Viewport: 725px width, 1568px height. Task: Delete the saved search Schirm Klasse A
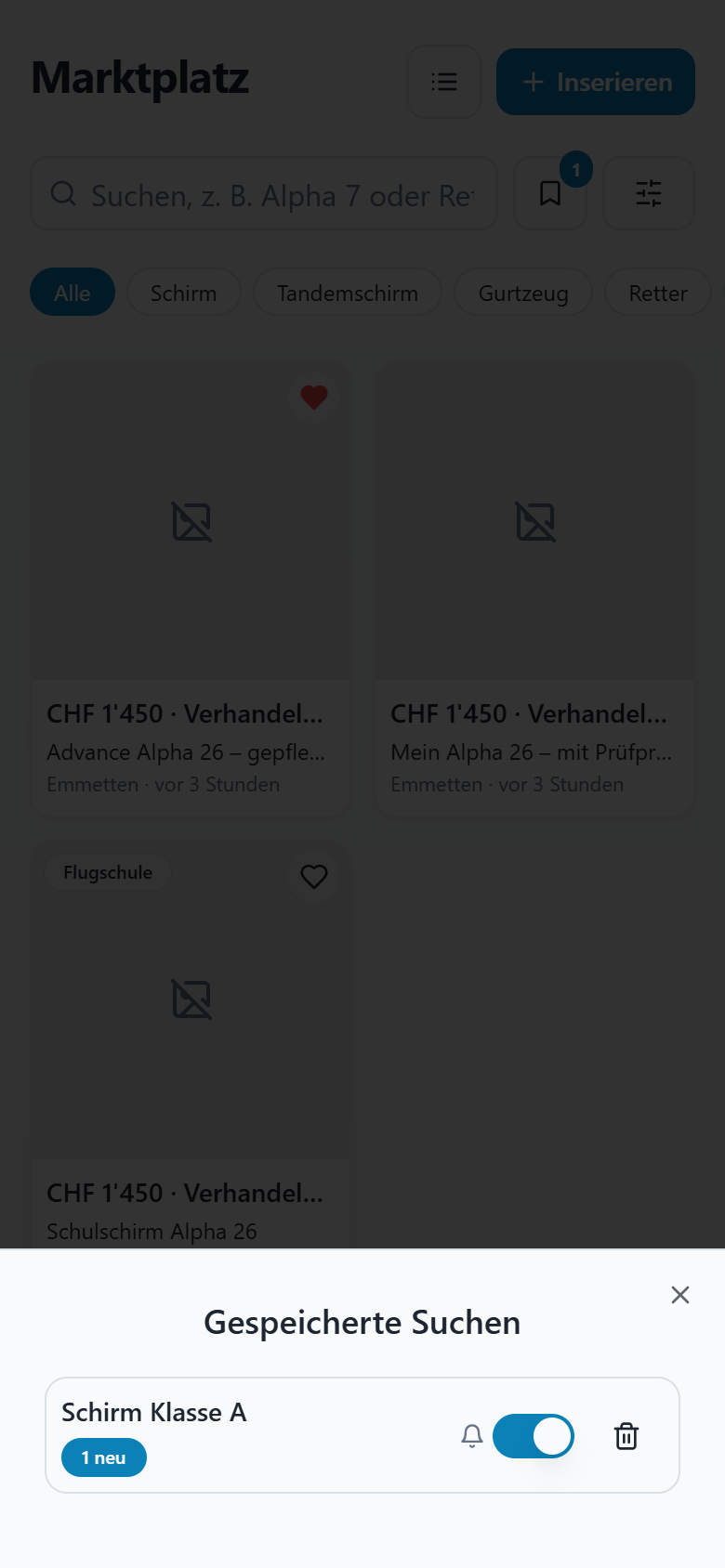click(626, 1436)
